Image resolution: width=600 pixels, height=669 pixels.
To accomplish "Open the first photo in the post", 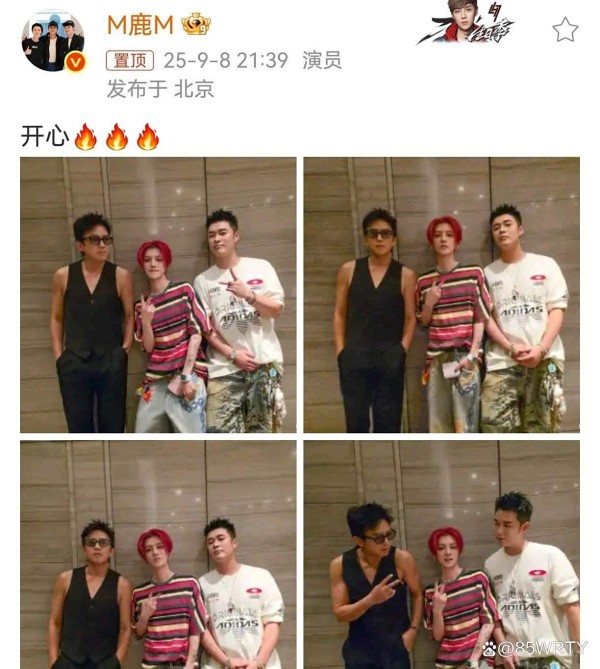I will click(158, 294).
